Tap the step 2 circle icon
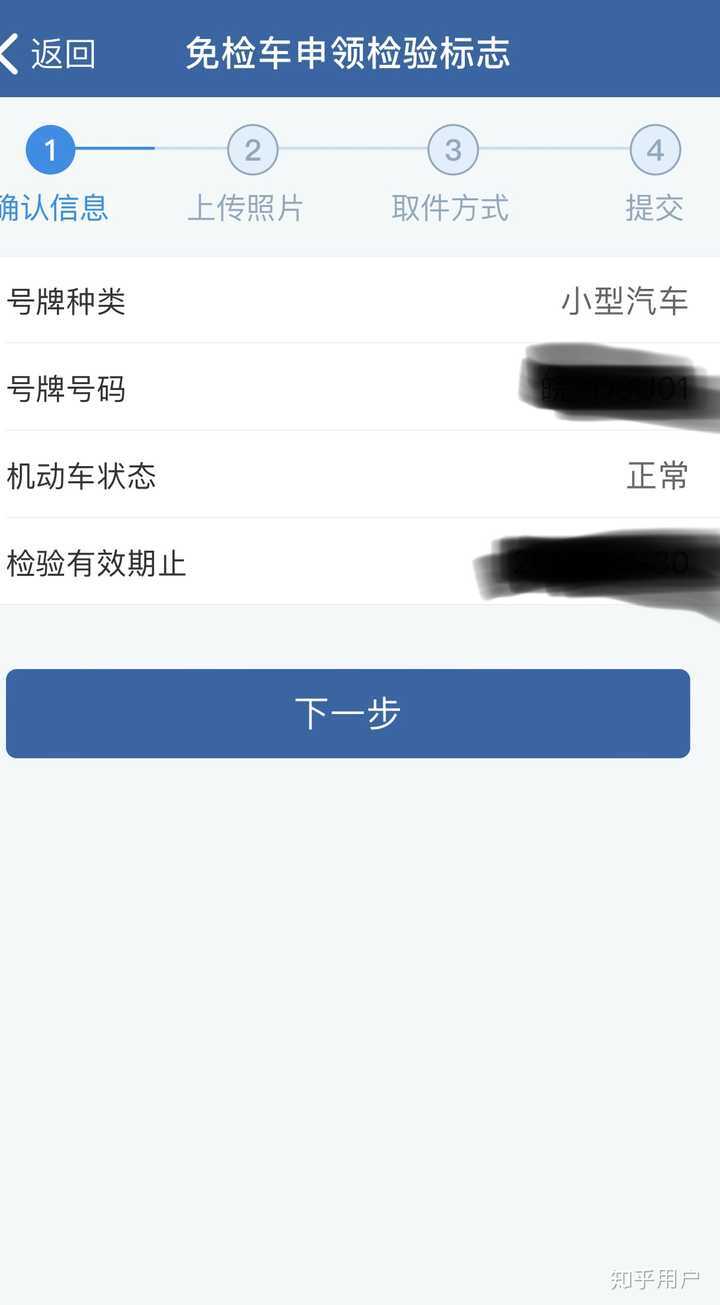This screenshot has height=1305, width=720. pos(251,149)
